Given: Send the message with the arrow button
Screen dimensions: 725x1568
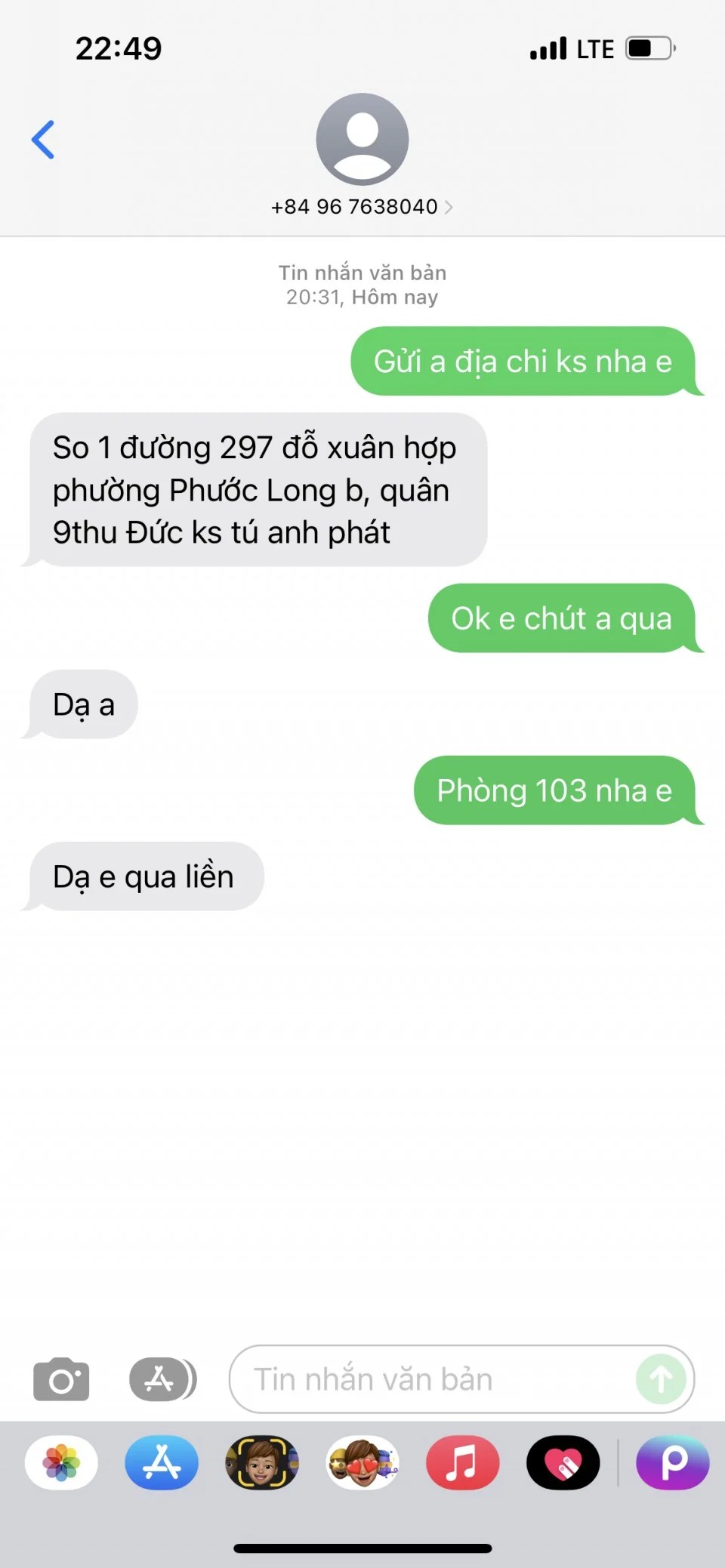Looking at the screenshot, I should pos(661,1380).
